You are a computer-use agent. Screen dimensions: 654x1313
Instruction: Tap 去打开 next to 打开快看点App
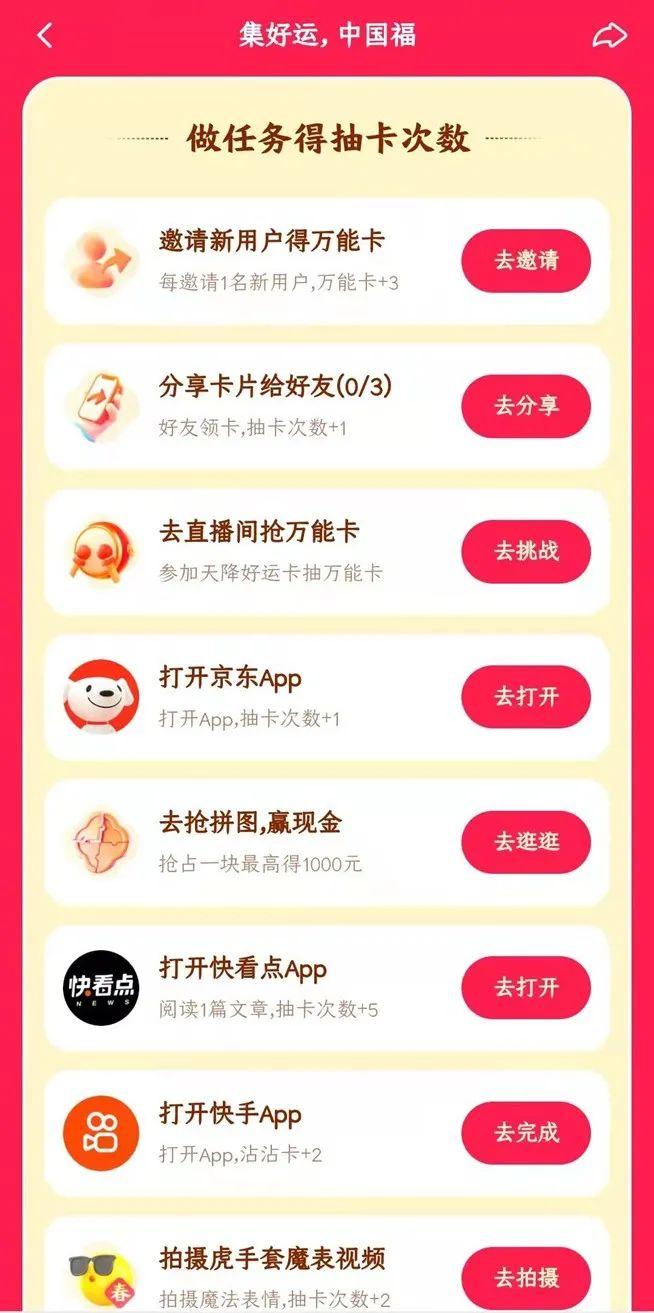tap(525, 987)
